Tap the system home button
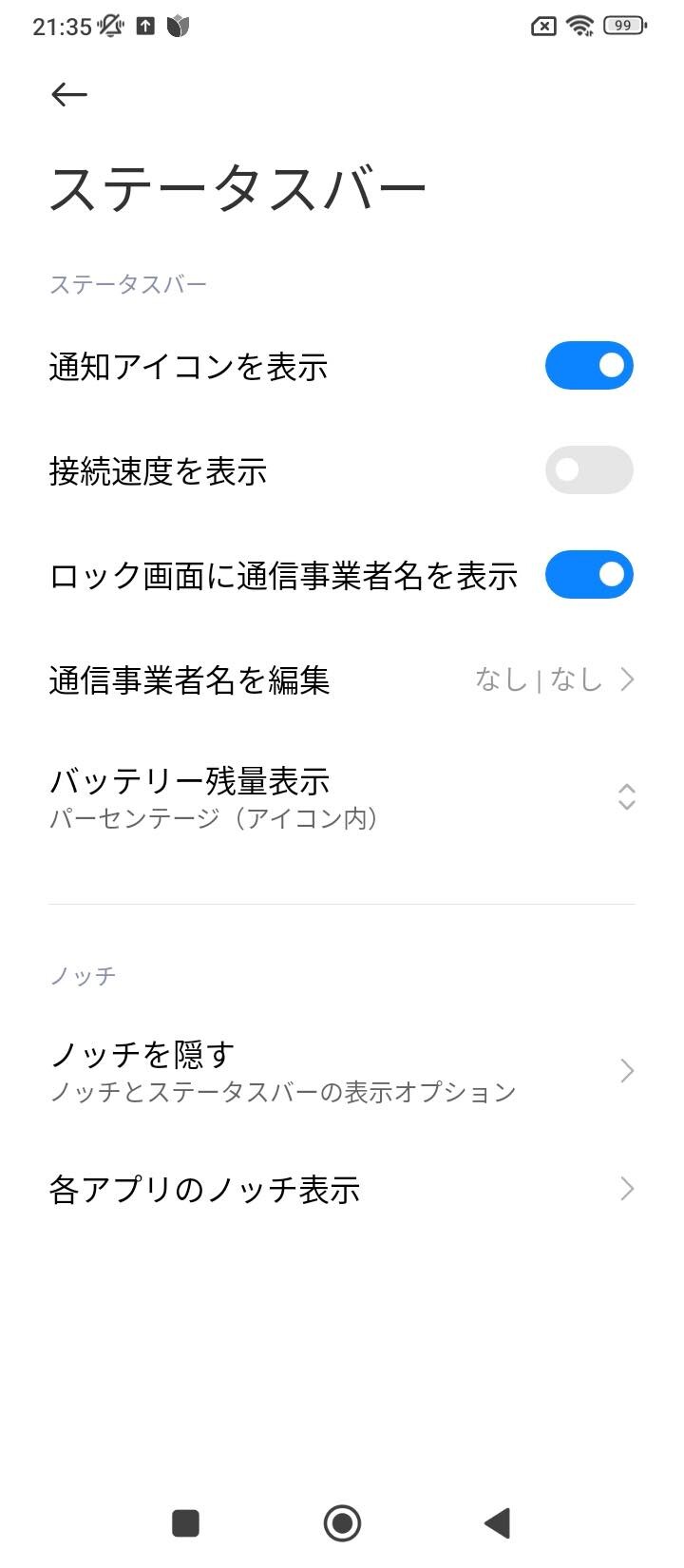The width and height of the screenshot is (684, 1568). (342, 1522)
